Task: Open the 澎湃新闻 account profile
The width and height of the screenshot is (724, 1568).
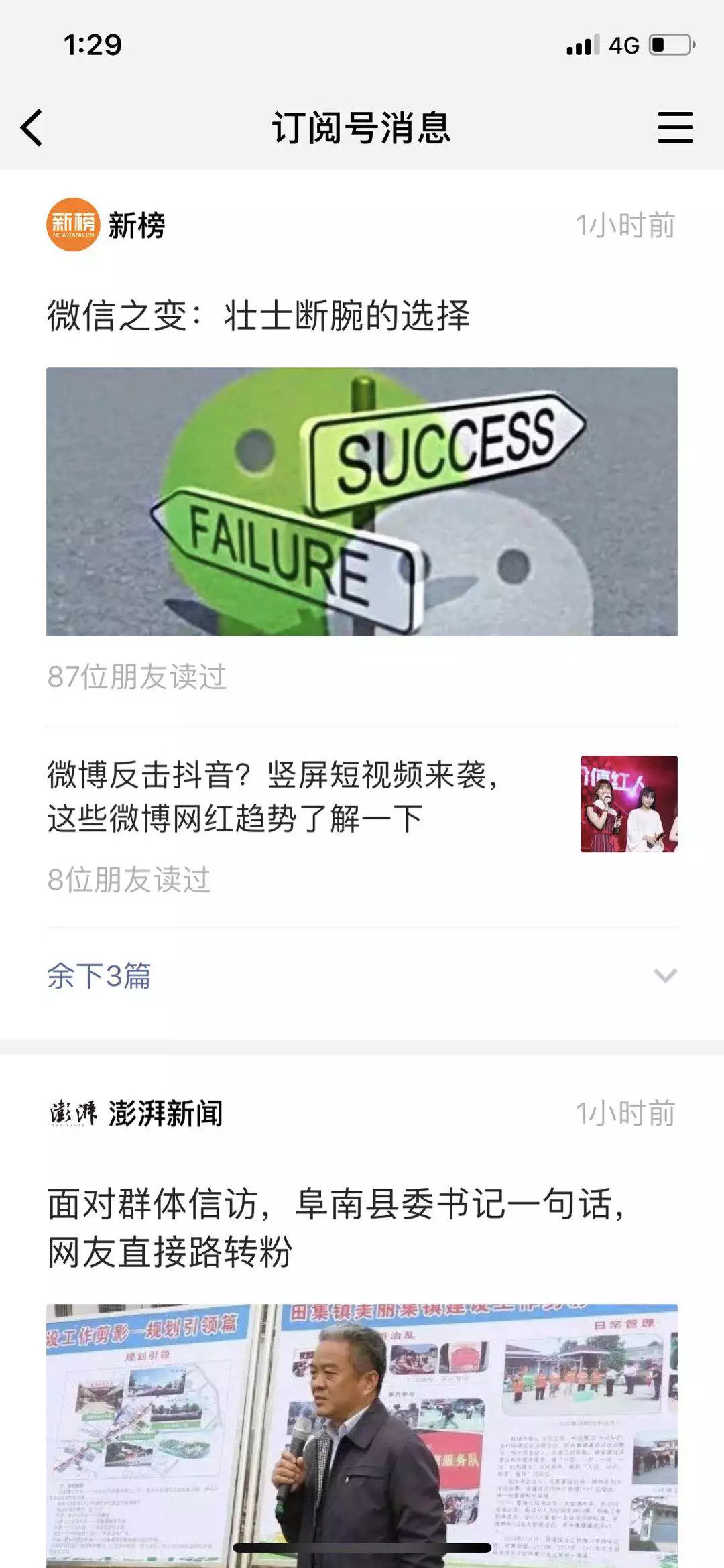Action: coord(137,1113)
